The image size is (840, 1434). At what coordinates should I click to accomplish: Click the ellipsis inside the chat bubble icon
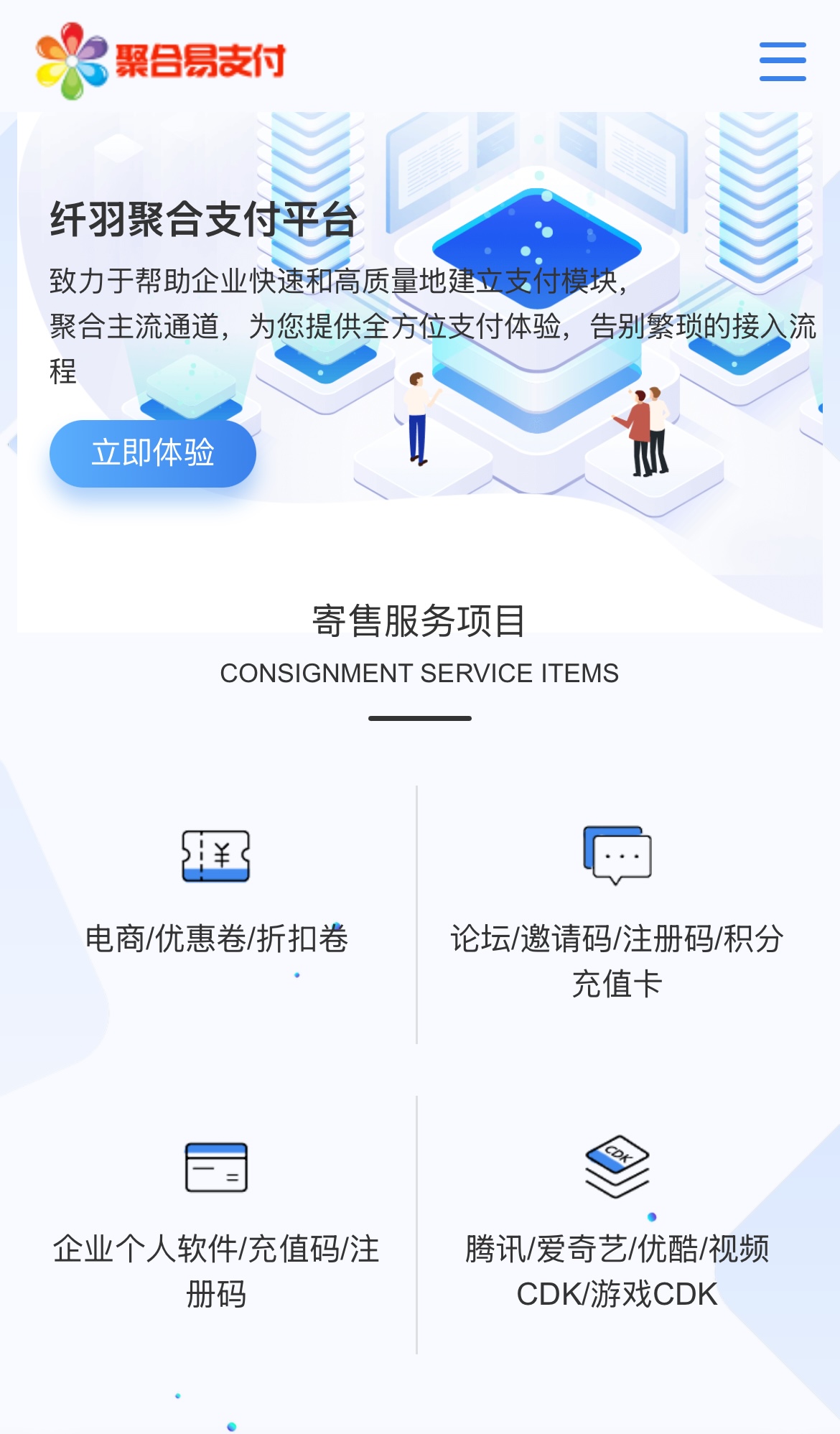[x=620, y=857]
